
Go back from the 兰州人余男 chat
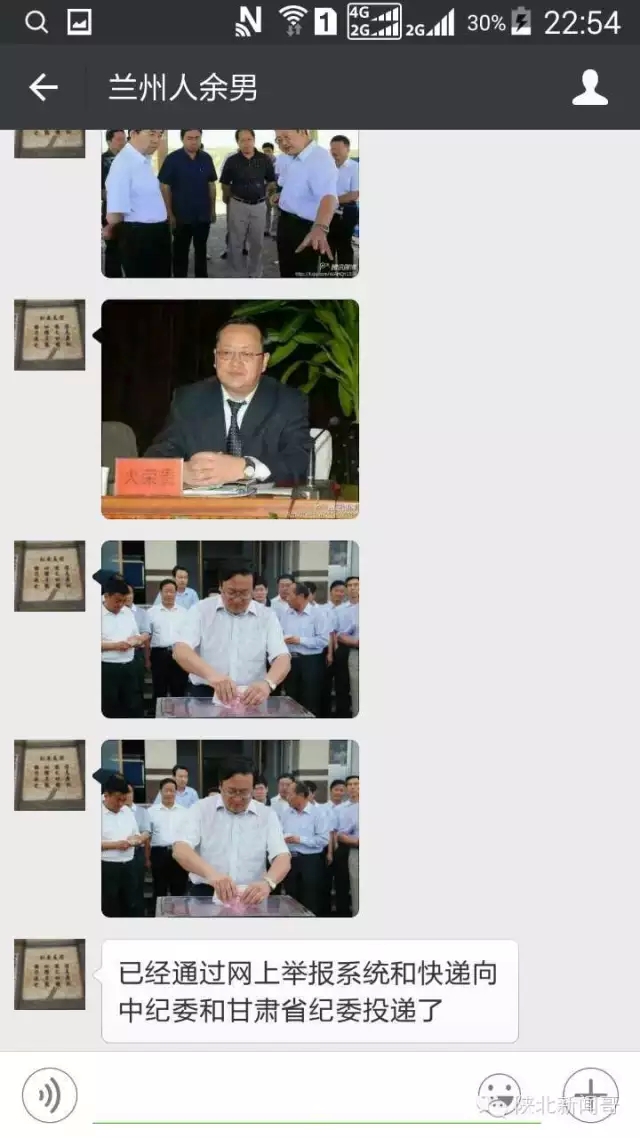[x=43, y=88]
